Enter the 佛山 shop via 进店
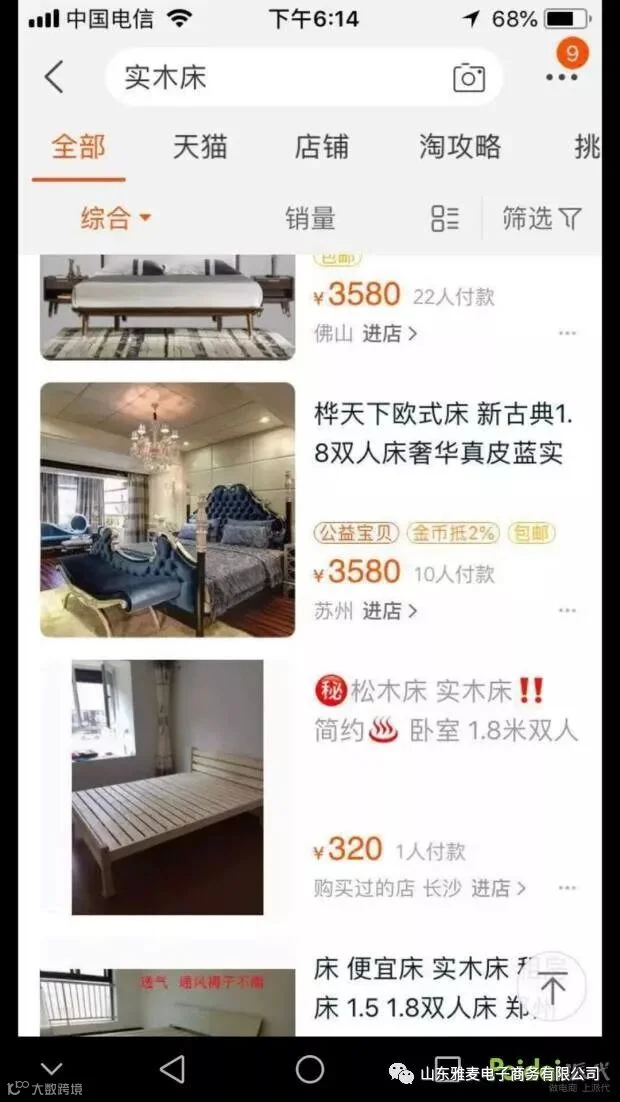The height and width of the screenshot is (1102, 620). [x=389, y=333]
